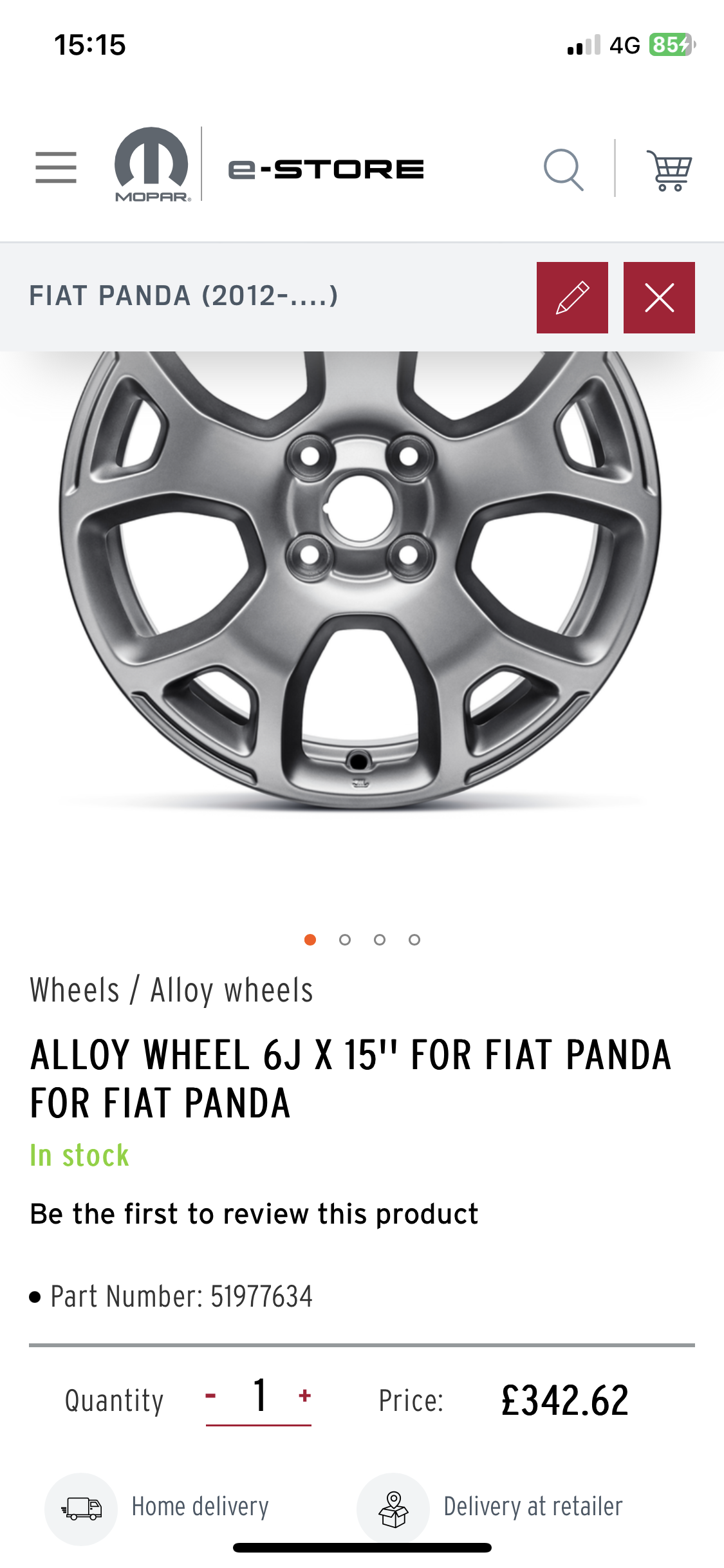This screenshot has height=1568, width=724.
Task: Jump to the second image dot
Action: pyautogui.click(x=345, y=940)
